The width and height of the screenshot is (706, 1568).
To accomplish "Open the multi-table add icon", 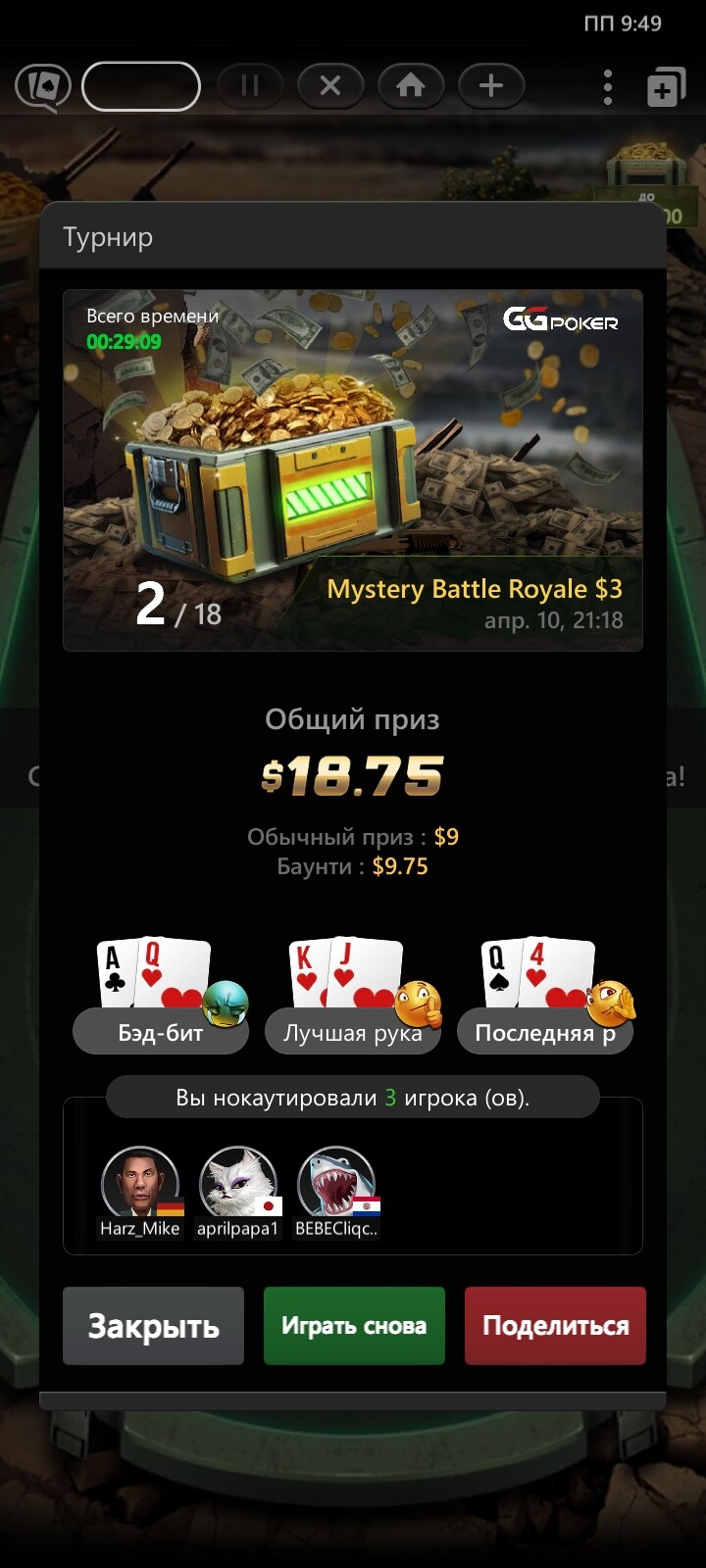I will (x=666, y=87).
